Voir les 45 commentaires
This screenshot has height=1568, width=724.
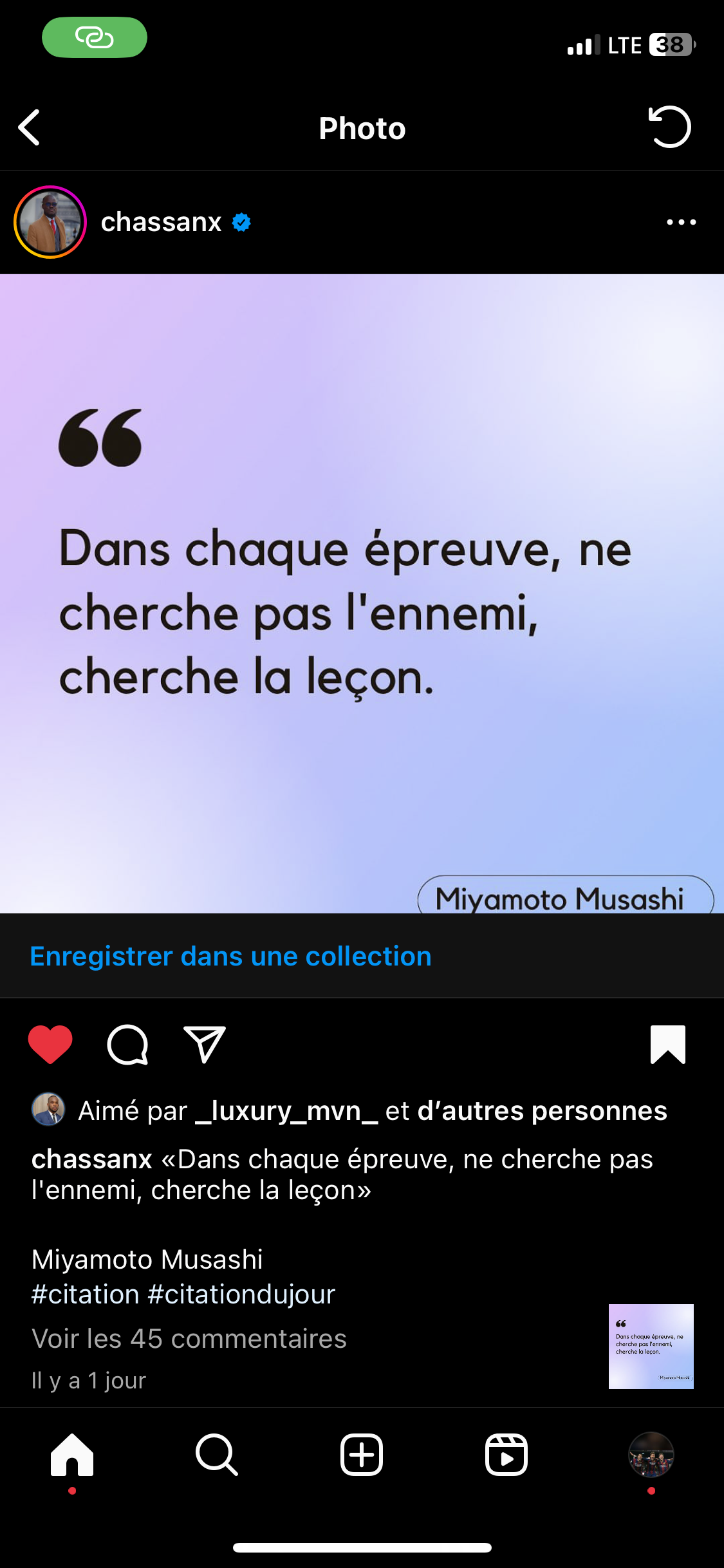[189, 1338]
